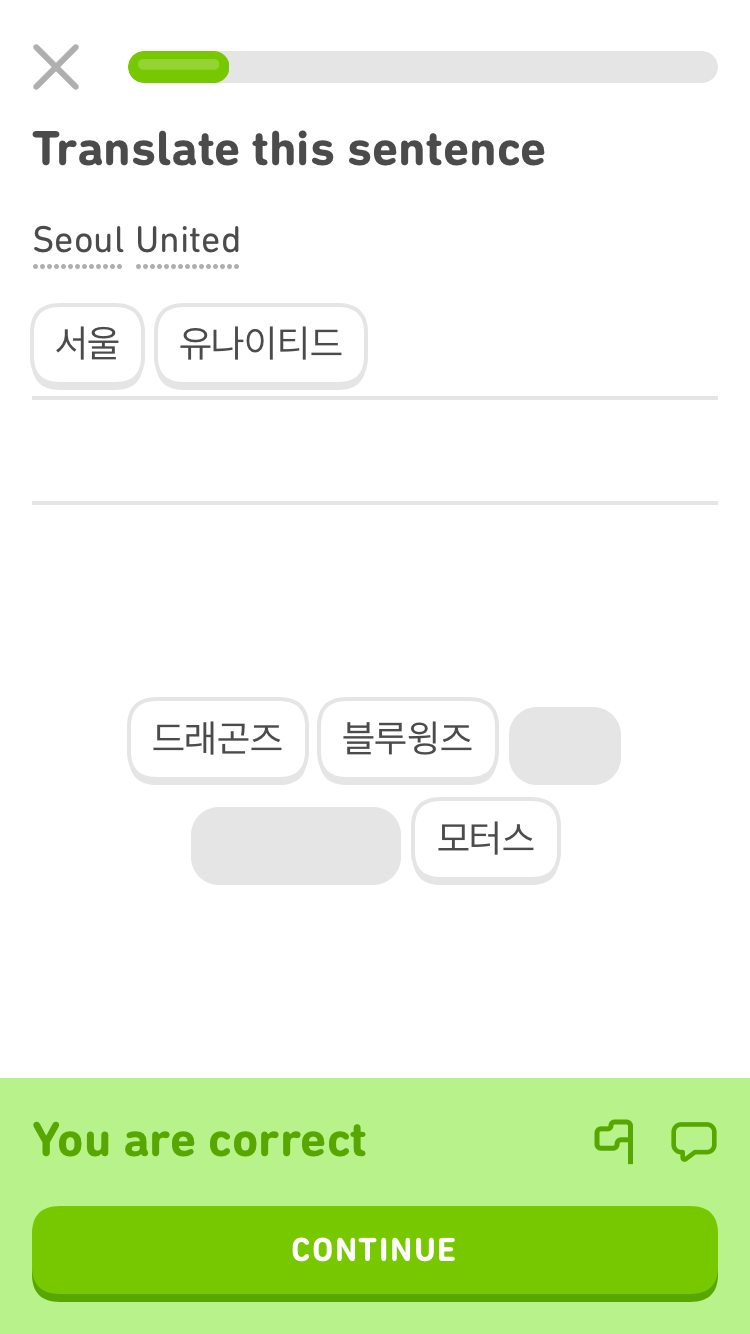Image resolution: width=750 pixels, height=1334 pixels.
Task: Show hint for the word United
Action: coord(188,241)
